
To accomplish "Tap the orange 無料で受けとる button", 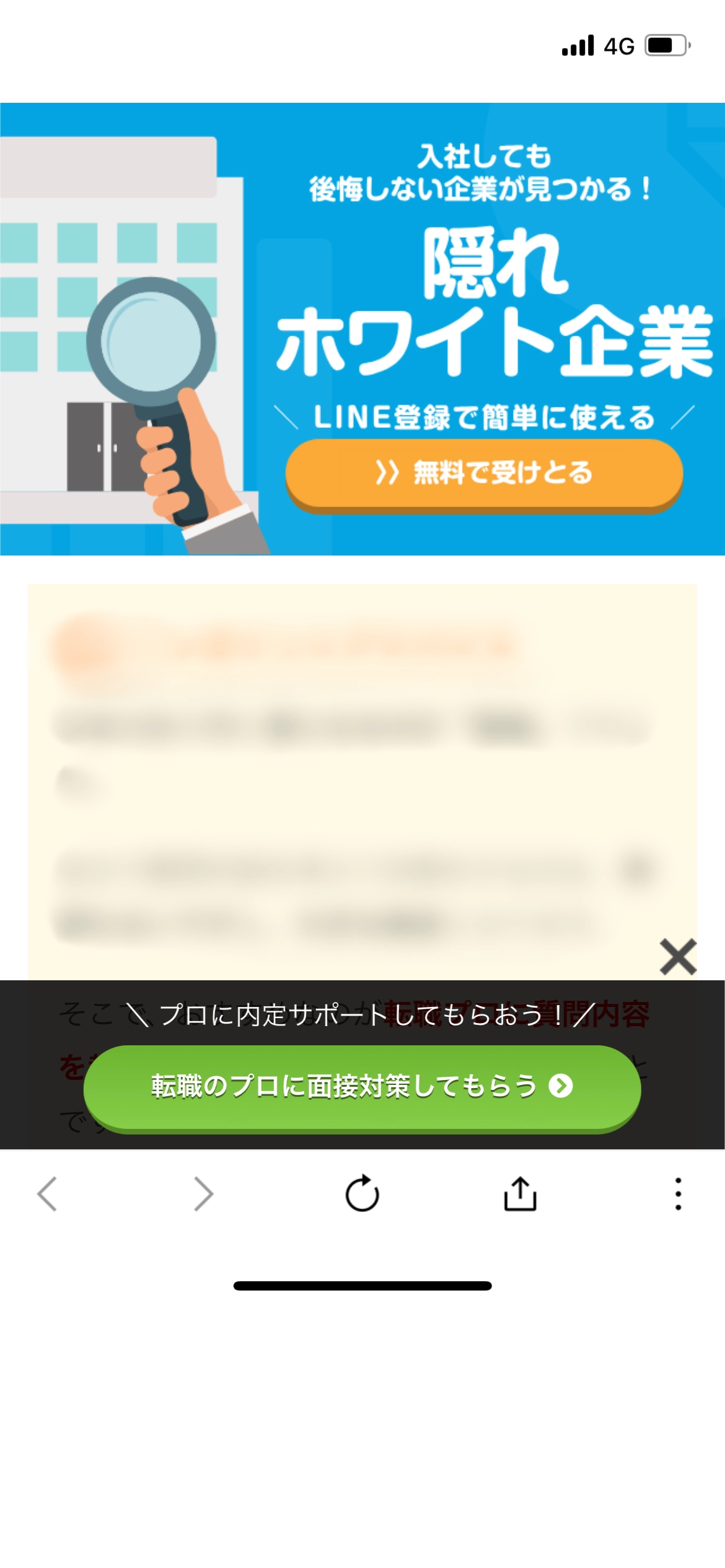I will [484, 474].
